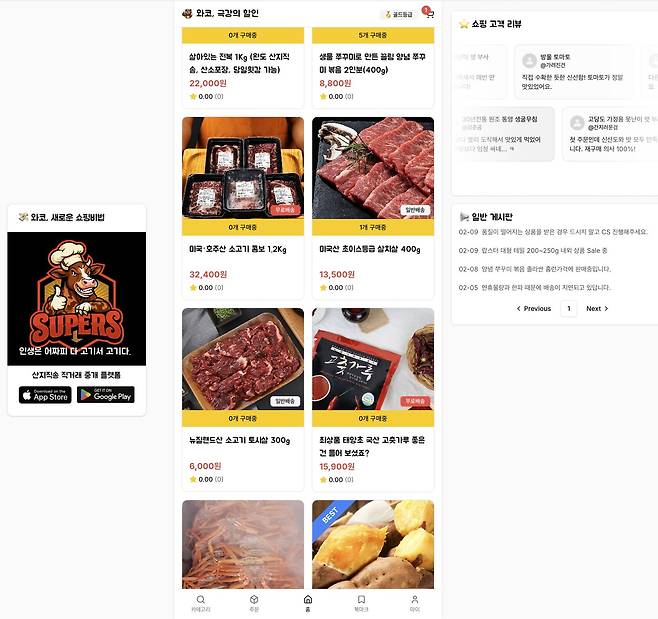The height and width of the screenshot is (619, 658).
Task: Go to the Next notice page
Action: click(597, 309)
